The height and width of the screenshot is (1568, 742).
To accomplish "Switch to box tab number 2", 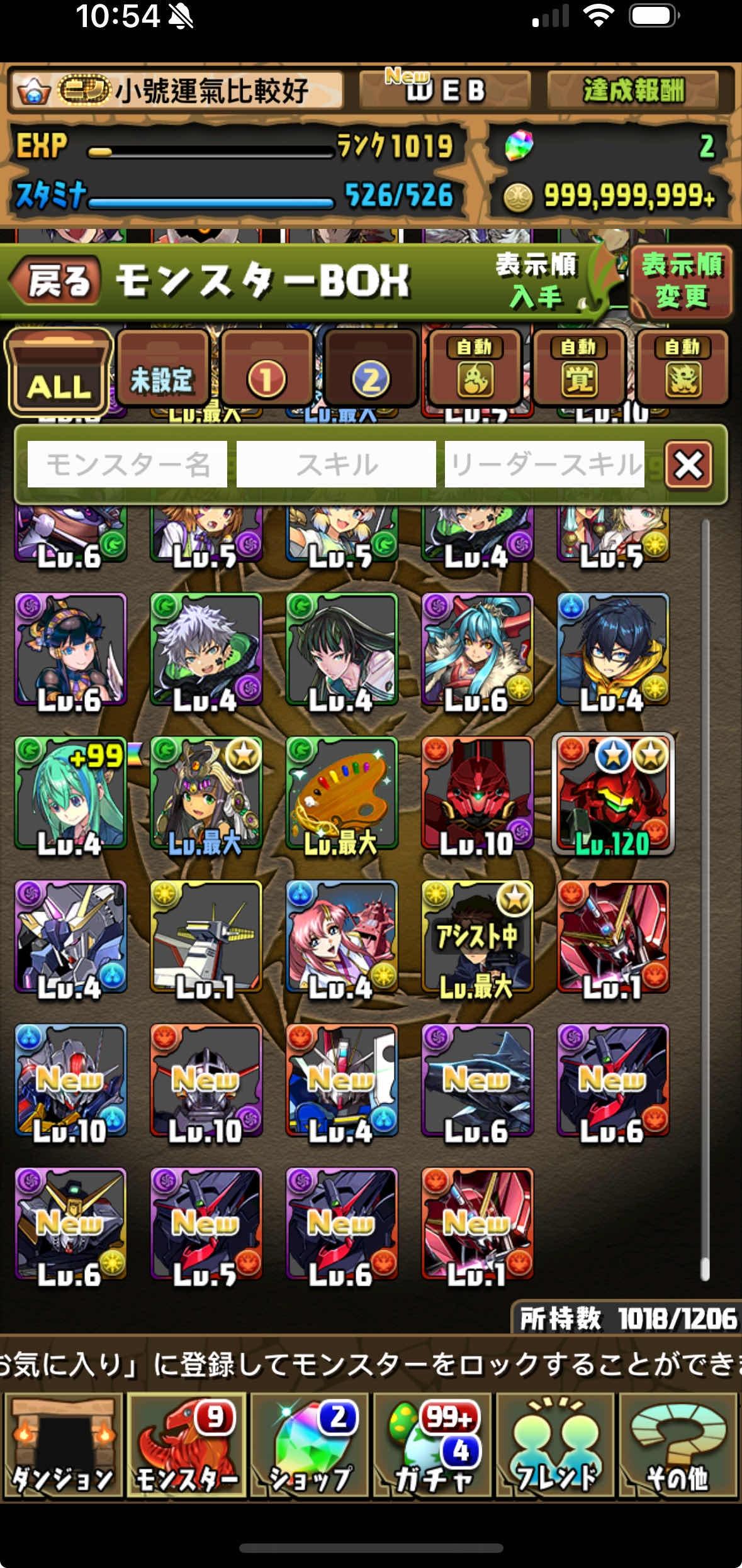I will [369, 371].
